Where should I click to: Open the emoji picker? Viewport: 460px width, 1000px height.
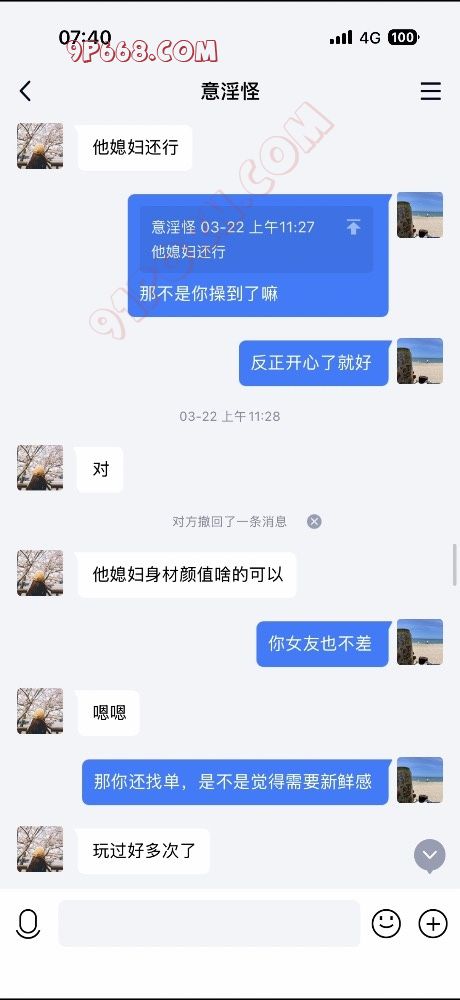click(x=386, y=923)
